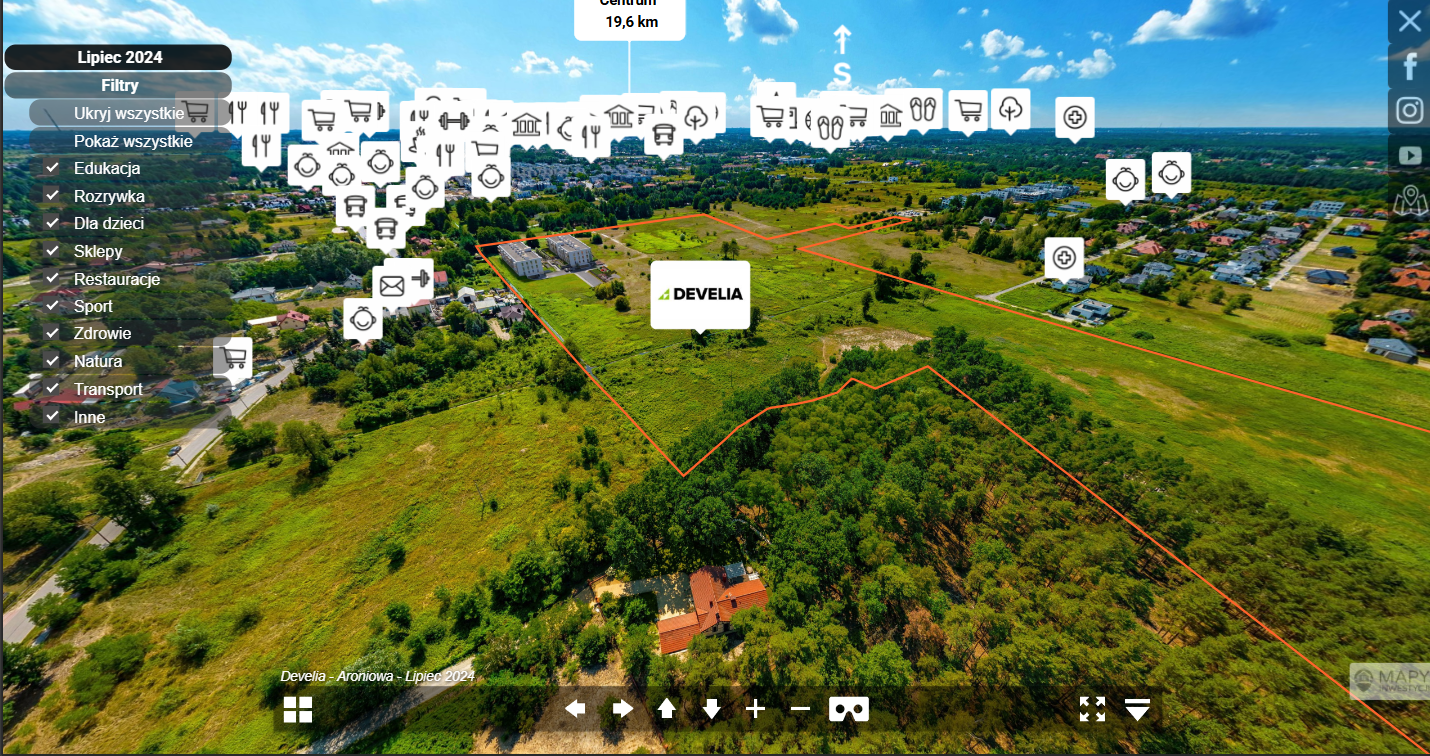Hide all markers with Ukryj wszystkie

pyautogui.click(x=128, y=113)
